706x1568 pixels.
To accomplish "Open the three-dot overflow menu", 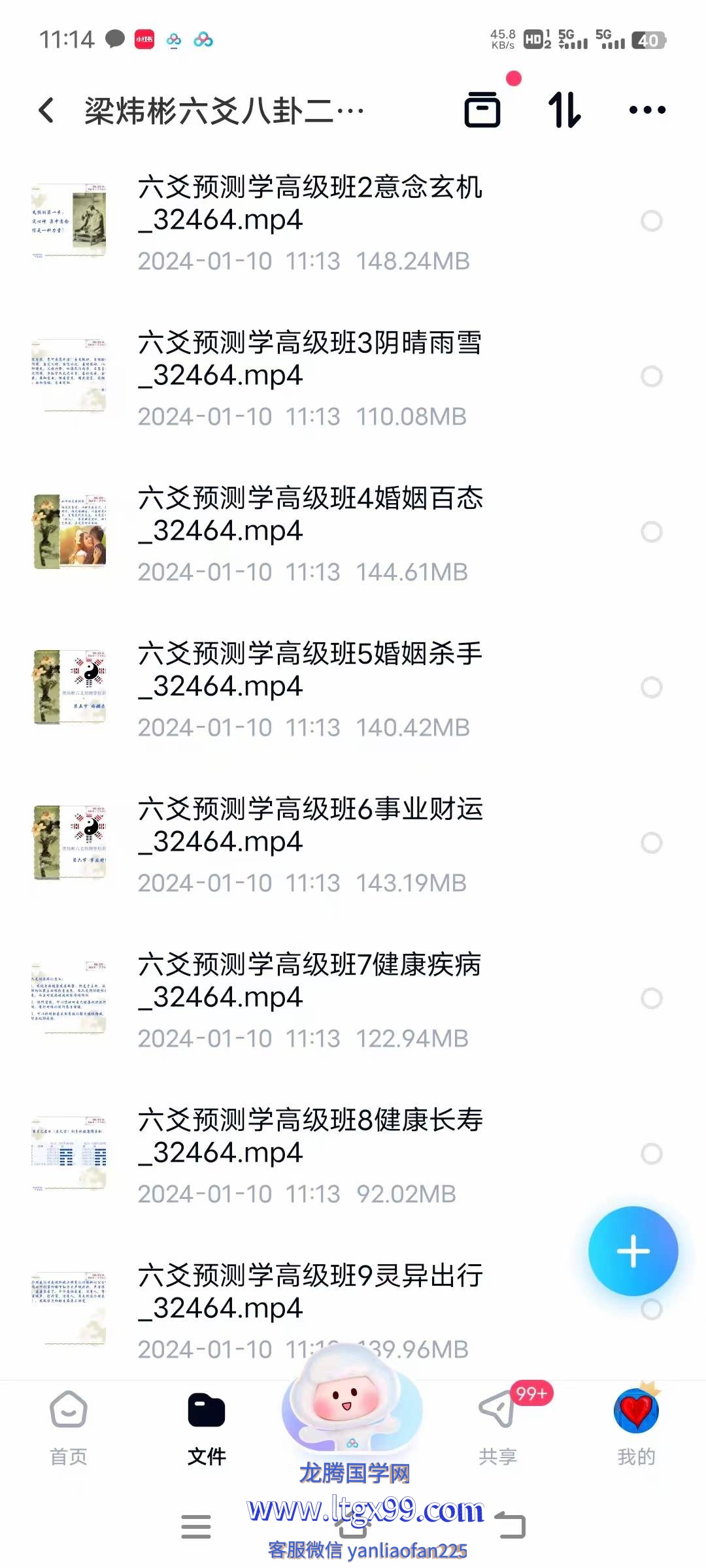I will [x=647, y=110].
